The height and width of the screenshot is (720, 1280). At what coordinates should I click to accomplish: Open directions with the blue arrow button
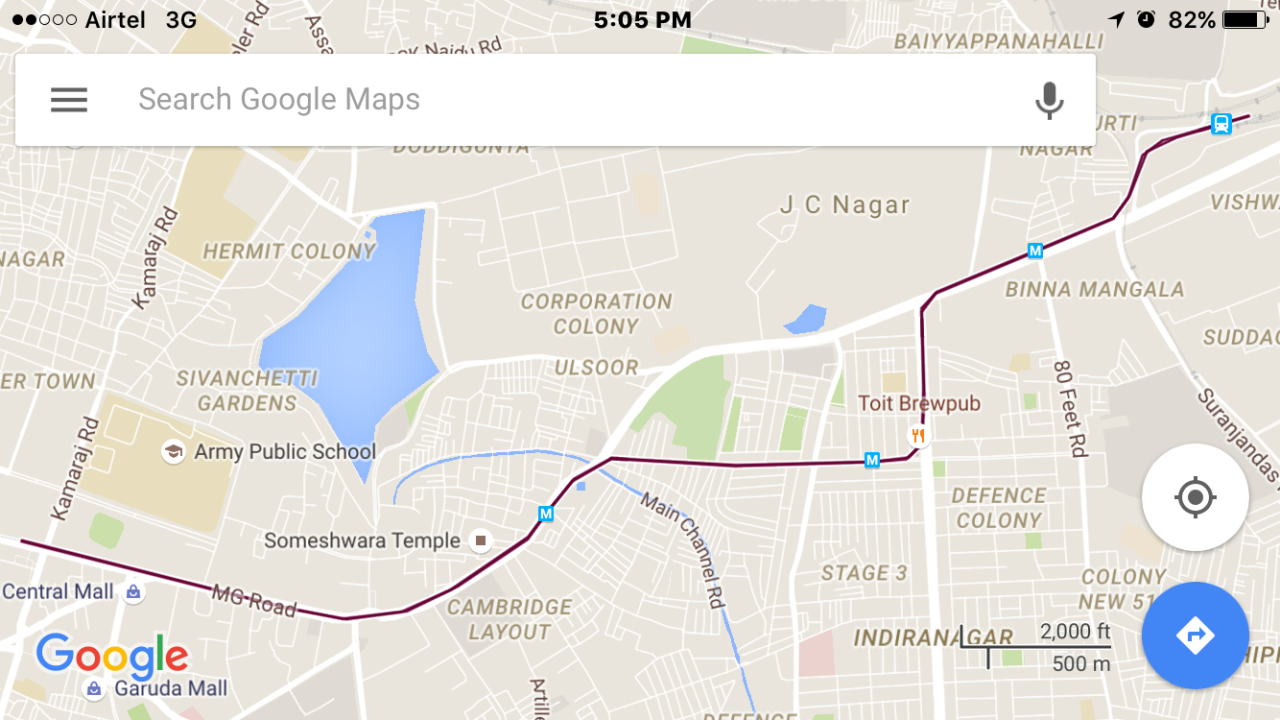point(1195,635)
